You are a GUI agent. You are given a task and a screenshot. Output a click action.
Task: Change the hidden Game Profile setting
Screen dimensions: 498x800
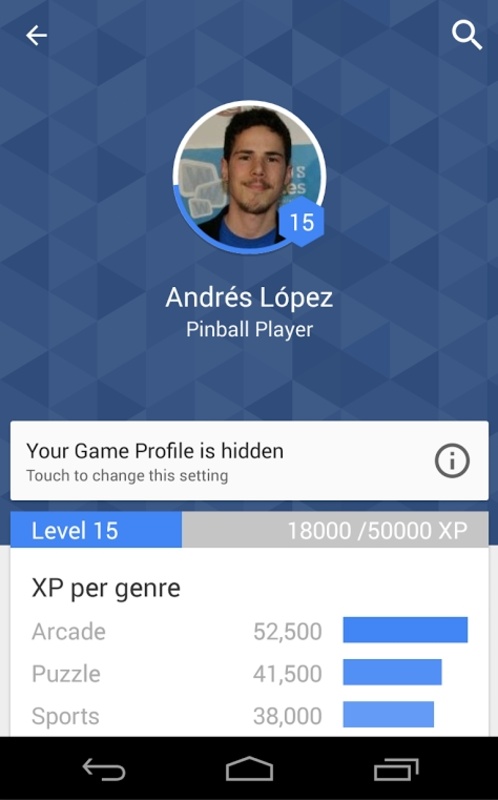coord(249,460)
